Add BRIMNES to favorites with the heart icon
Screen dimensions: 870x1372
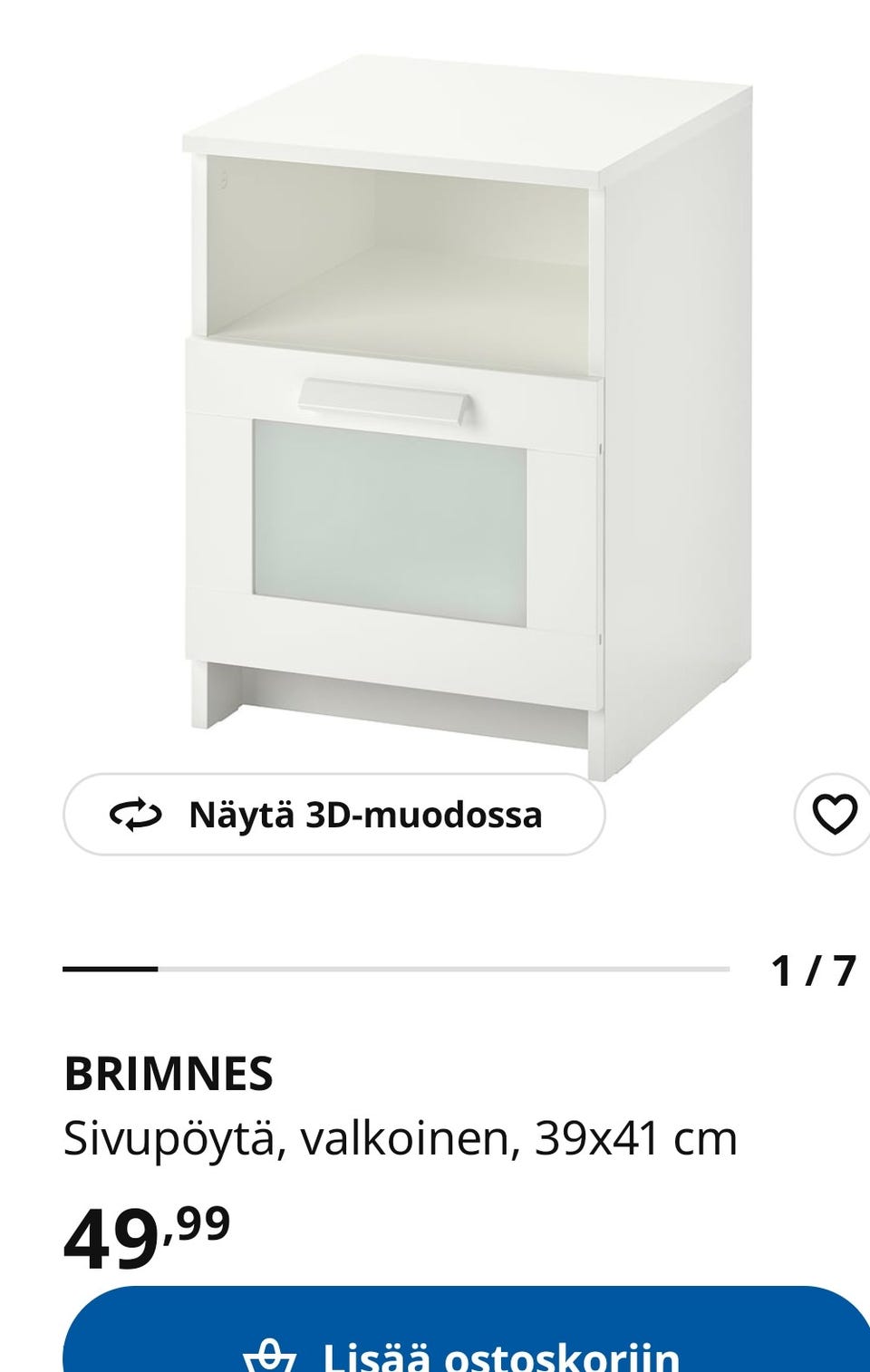coord(834,814)
